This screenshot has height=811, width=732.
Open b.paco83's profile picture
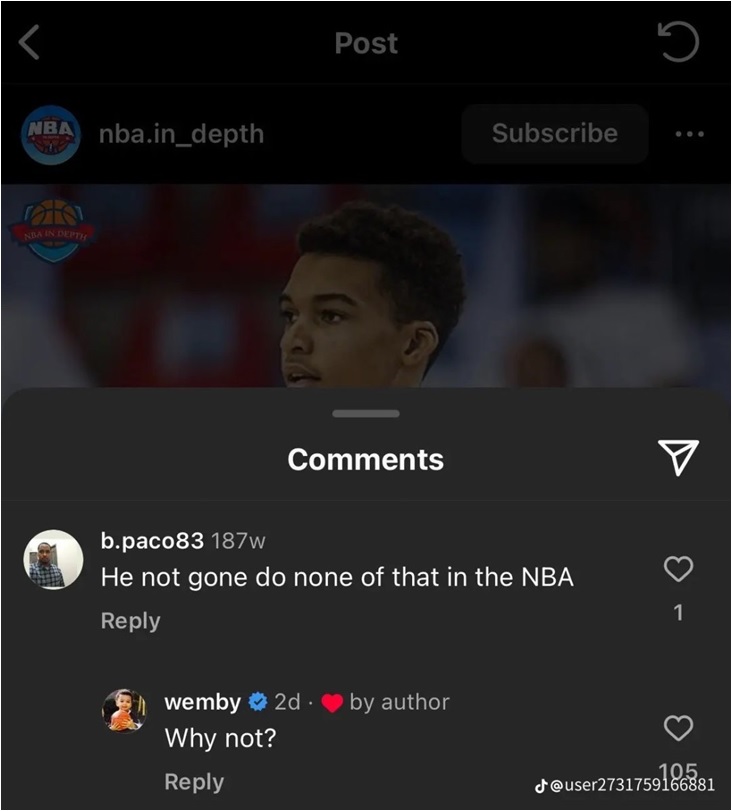53,560
